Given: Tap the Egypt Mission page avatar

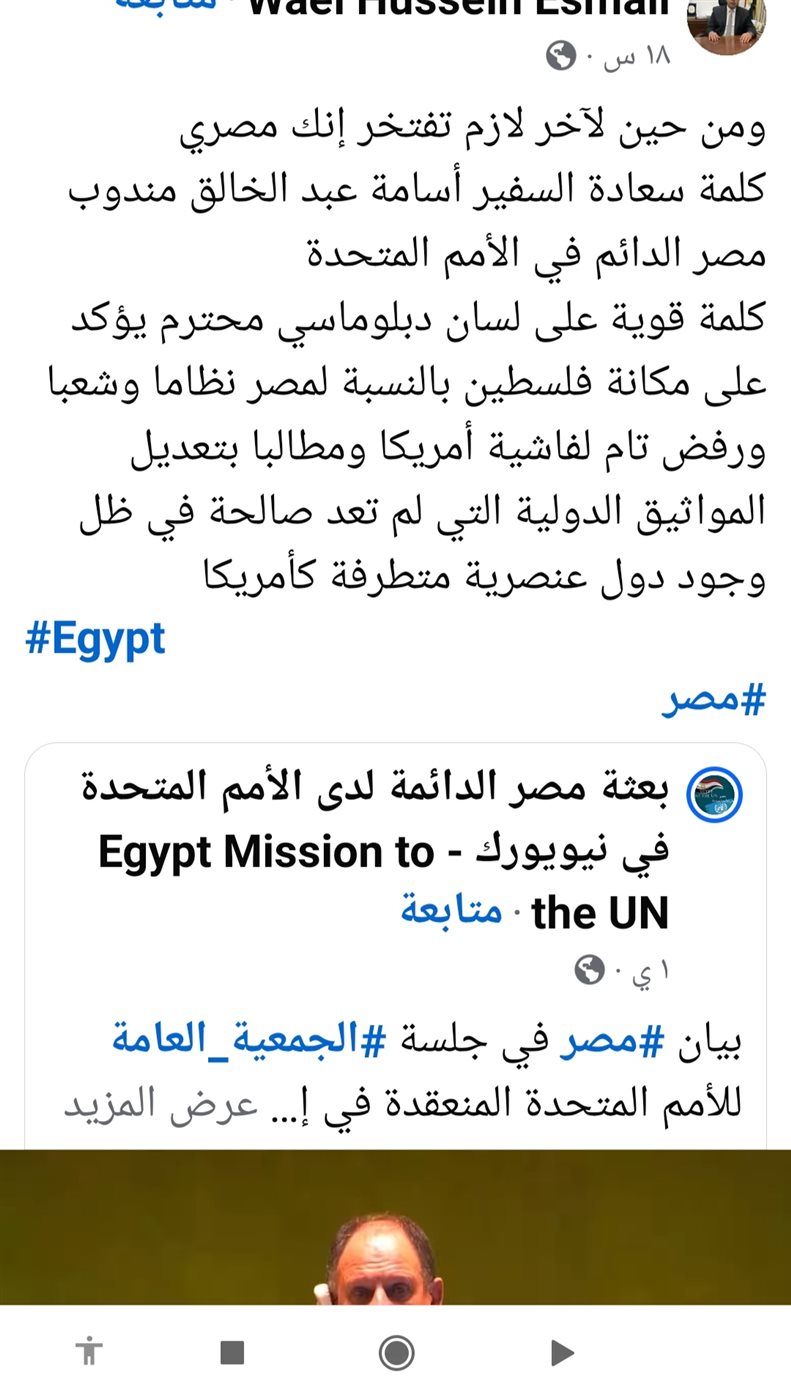Looking at the screenshot, I should (x=716, y=797).
